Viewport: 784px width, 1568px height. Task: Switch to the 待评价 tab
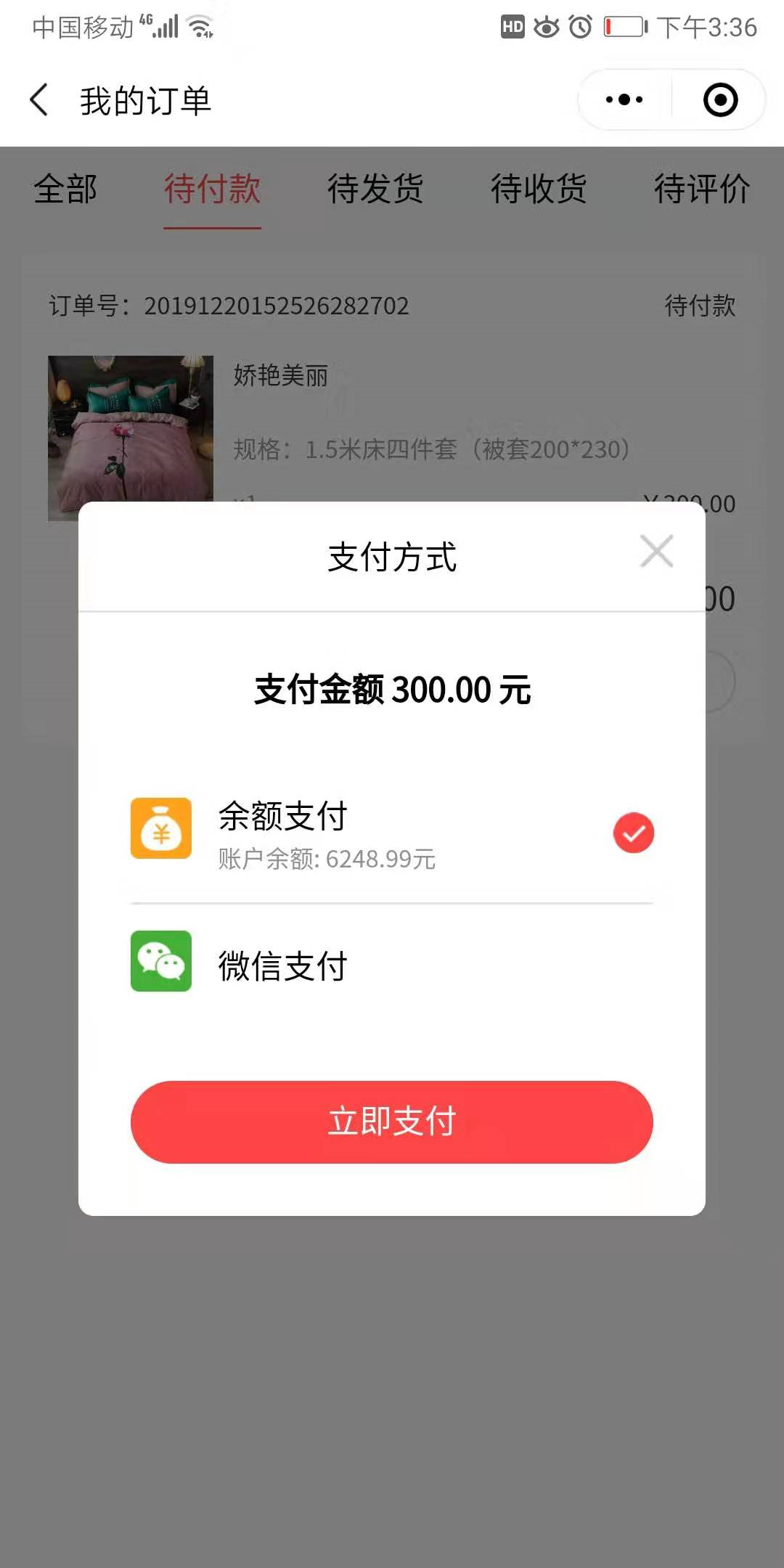click(701, 190)
